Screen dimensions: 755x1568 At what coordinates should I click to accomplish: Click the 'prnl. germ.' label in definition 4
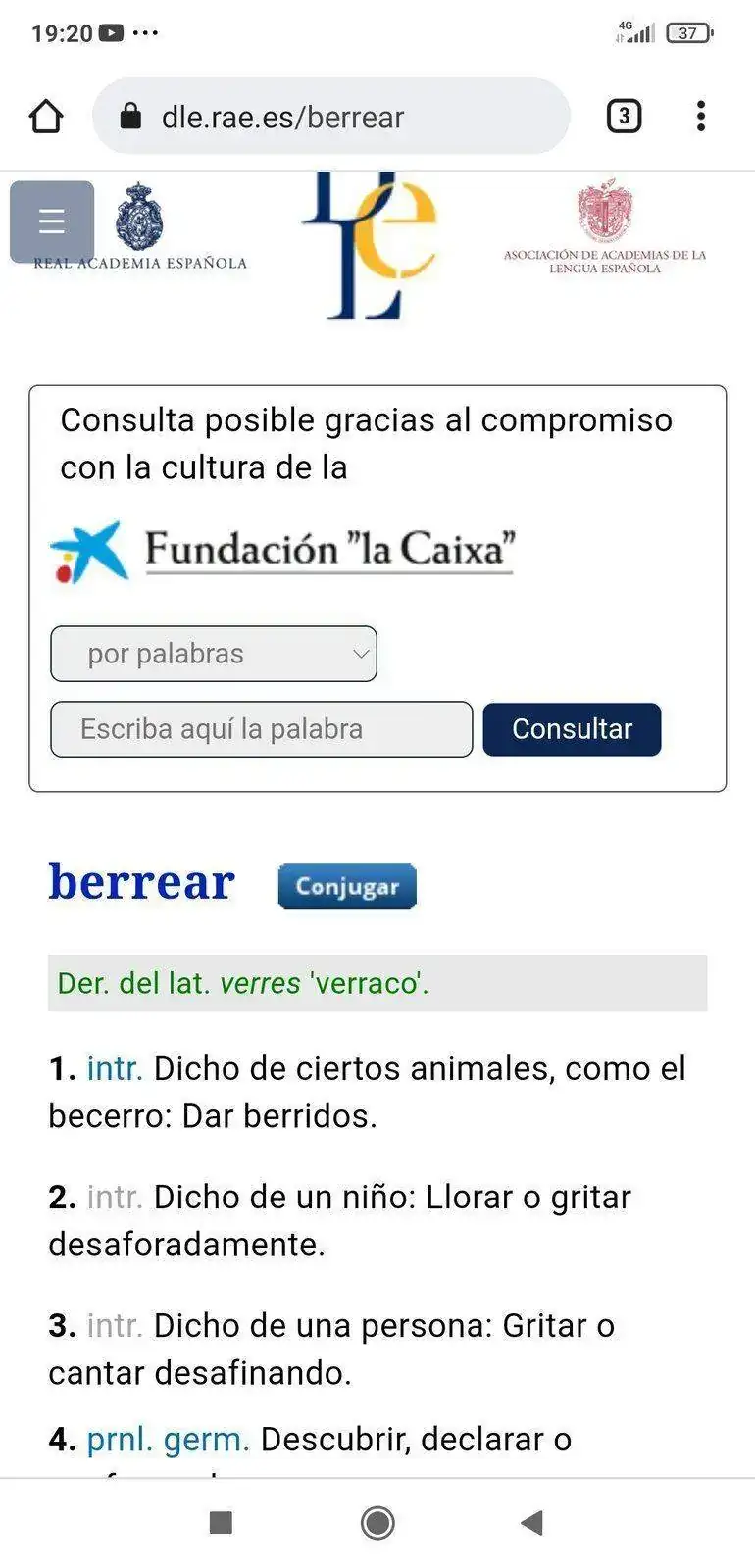tap(165, 1439)
